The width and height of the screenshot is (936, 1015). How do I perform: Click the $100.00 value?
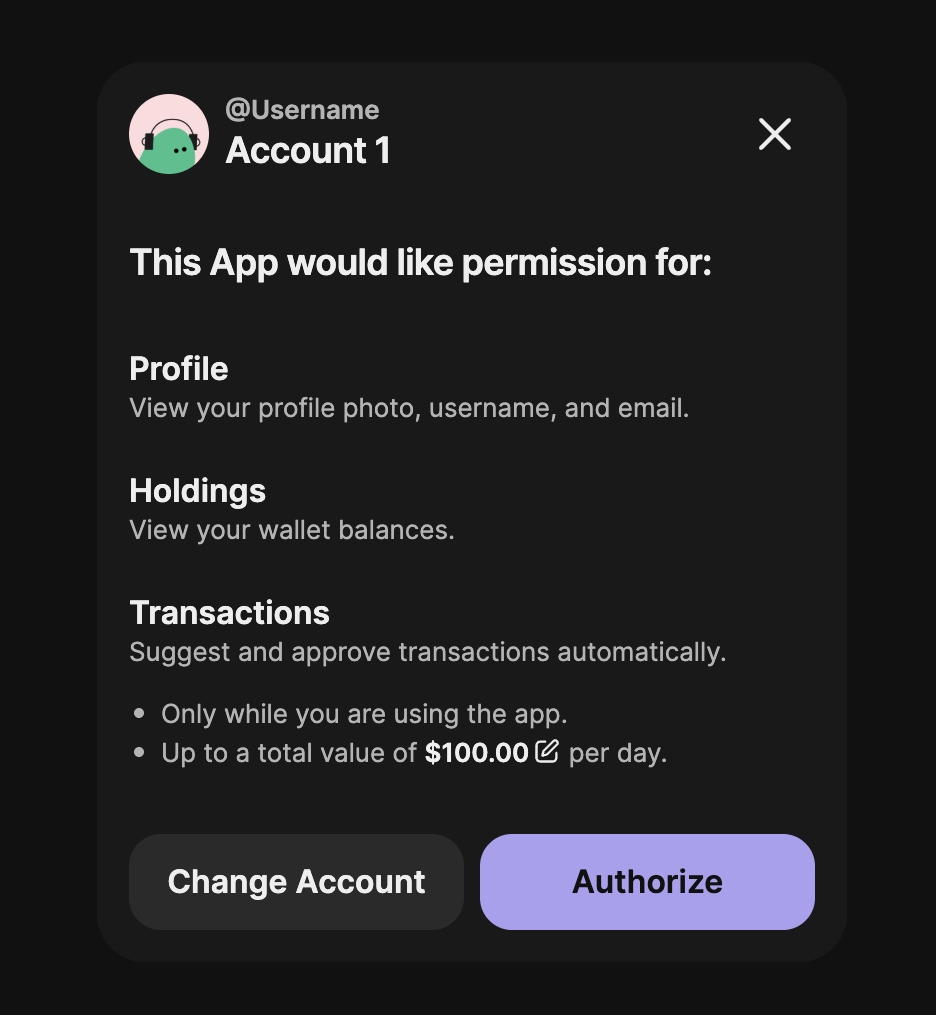[x=476, y=751]
